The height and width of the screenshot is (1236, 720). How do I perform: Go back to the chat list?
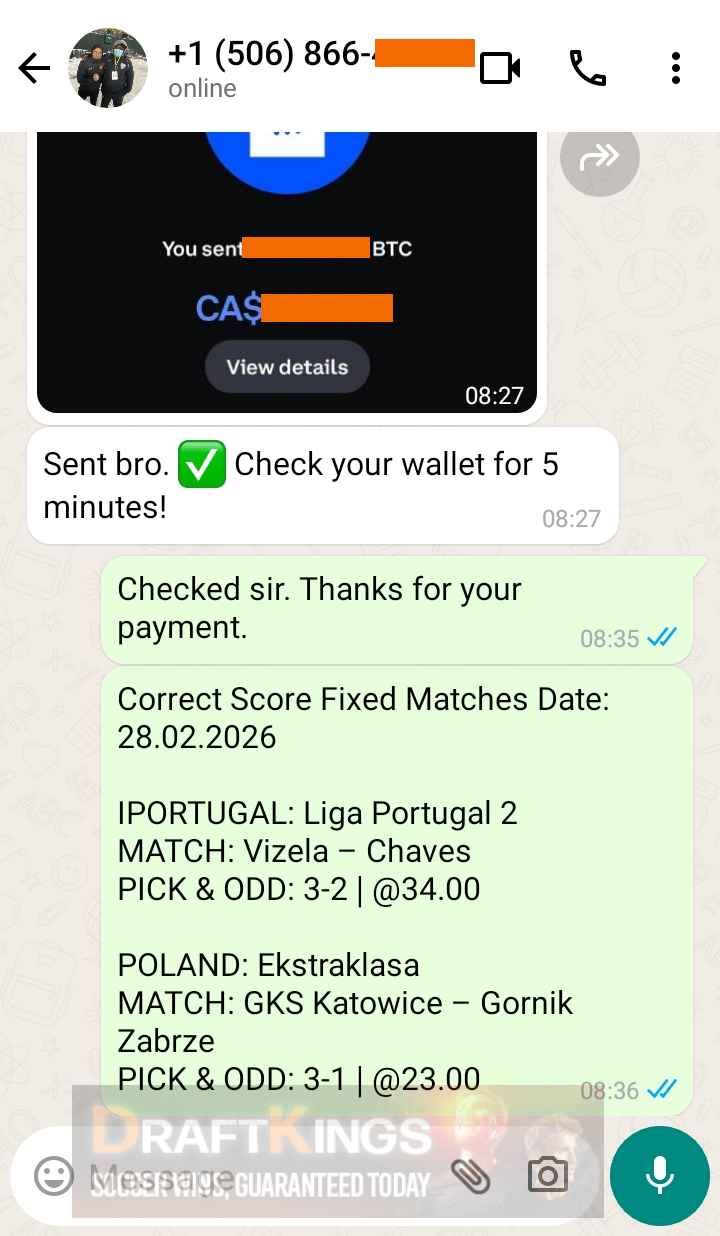coord(34,68)
